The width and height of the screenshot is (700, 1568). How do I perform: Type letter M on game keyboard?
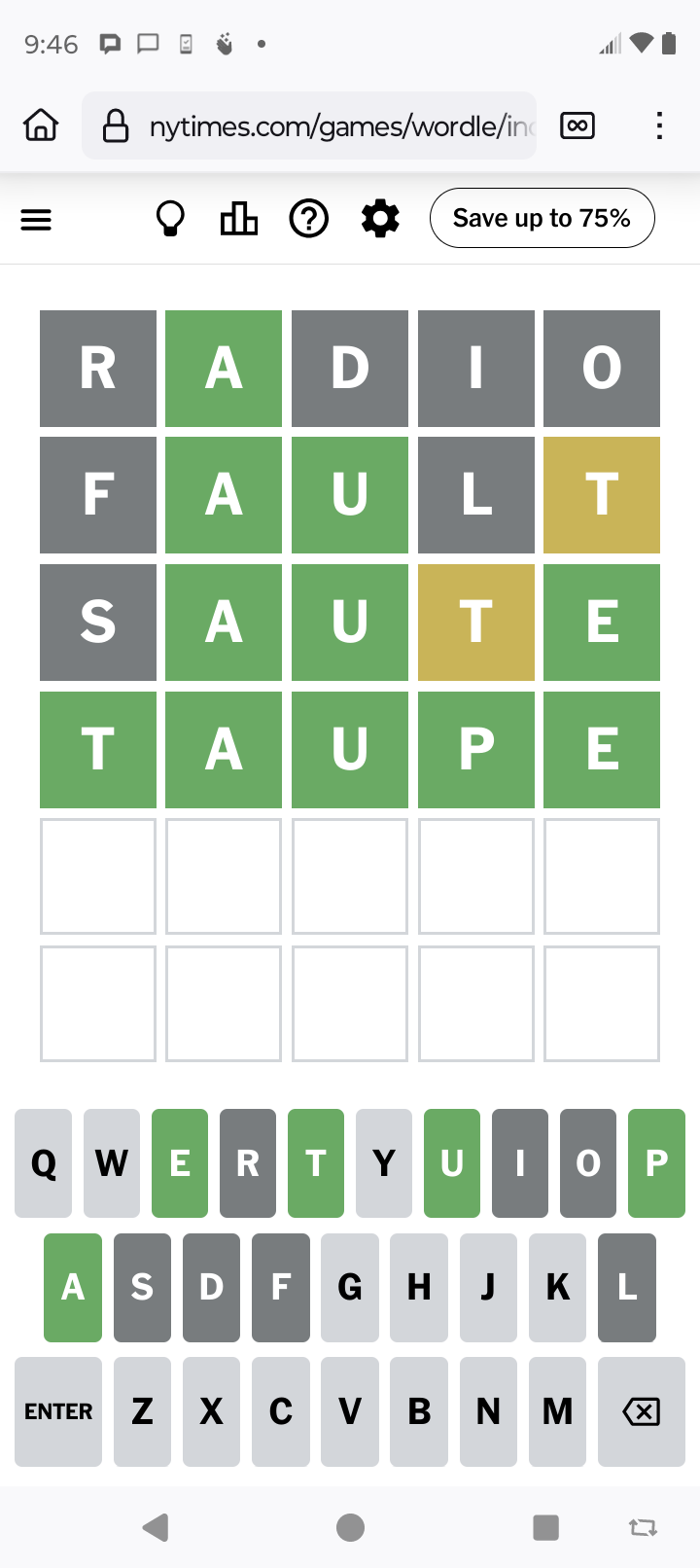point(557,1411)
